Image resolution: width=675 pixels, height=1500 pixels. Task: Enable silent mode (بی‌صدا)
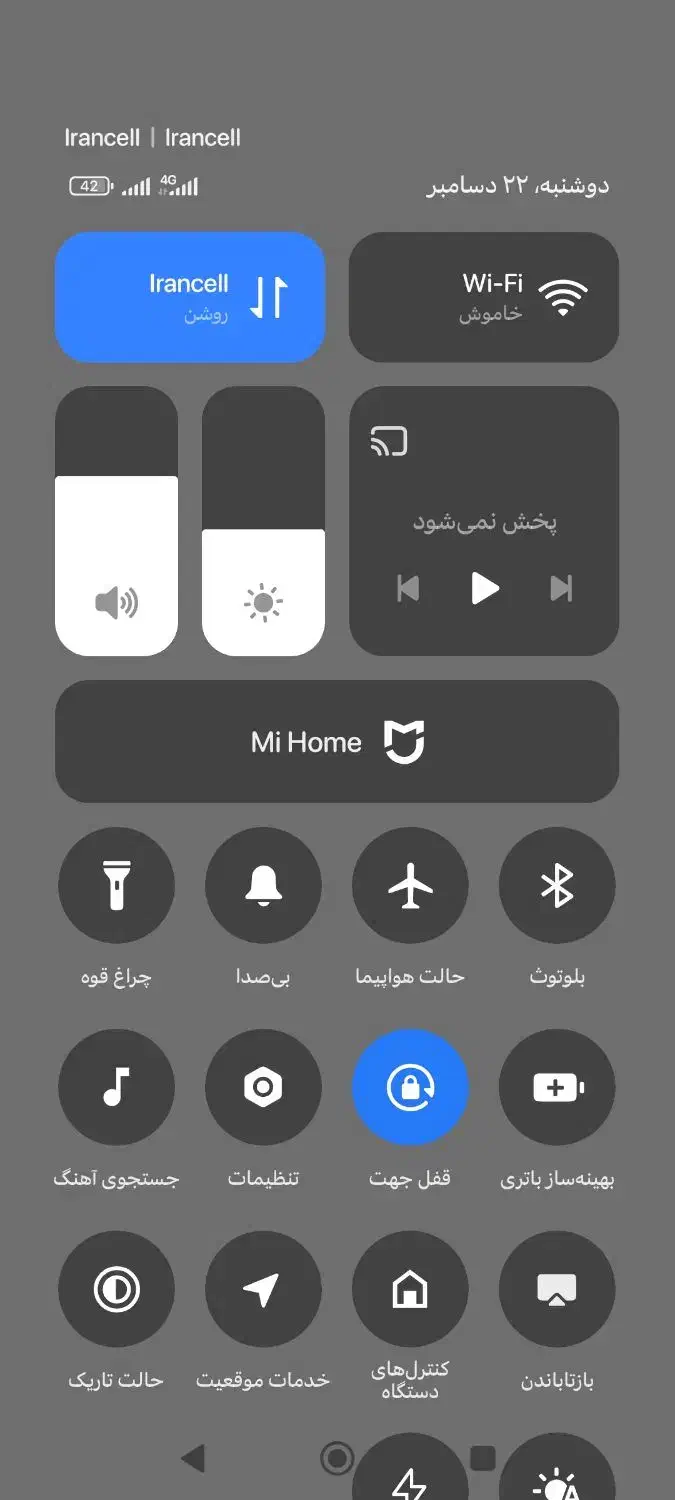pyautogui.click(x=263, y=886)
